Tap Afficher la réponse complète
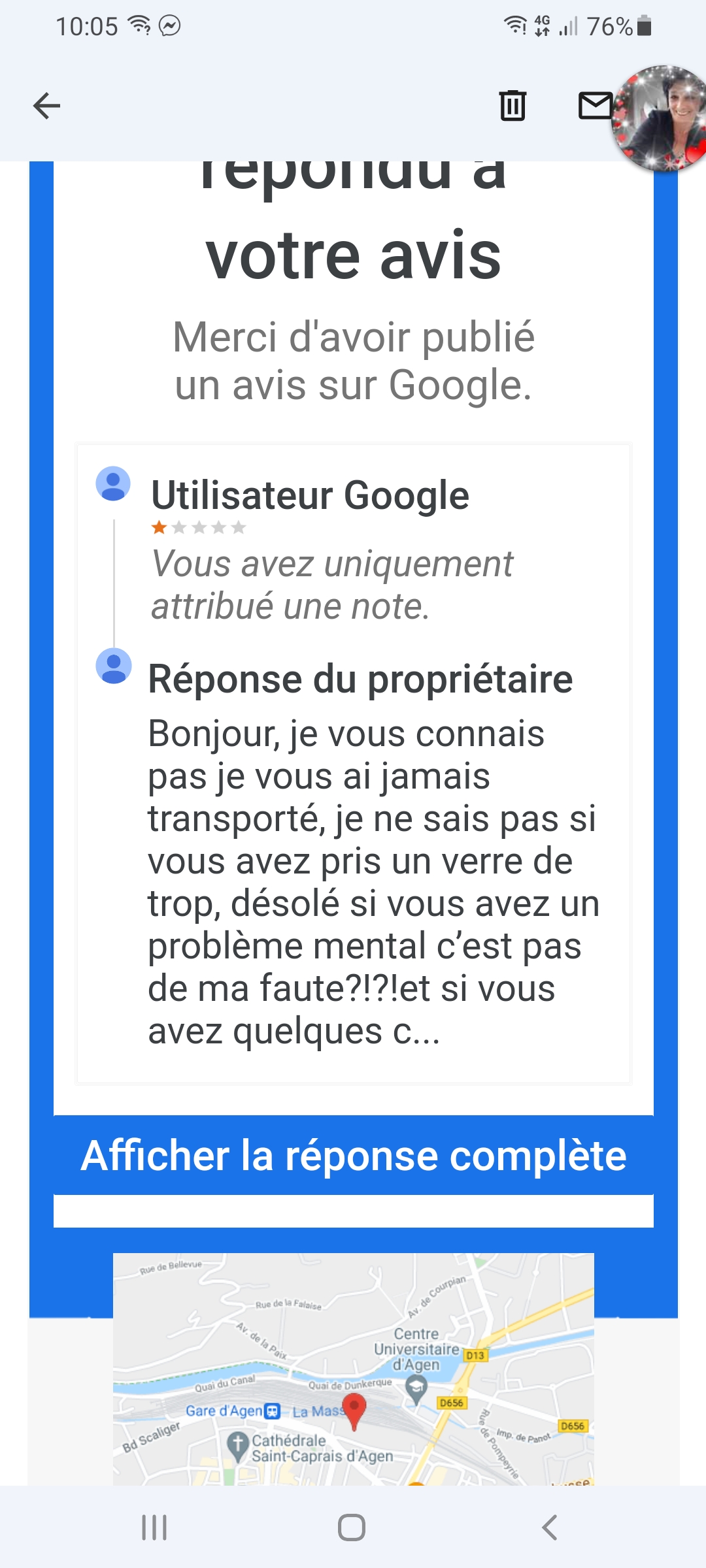The height and width of the screenshot is (1568, 706). click(x=353, y=1155)
